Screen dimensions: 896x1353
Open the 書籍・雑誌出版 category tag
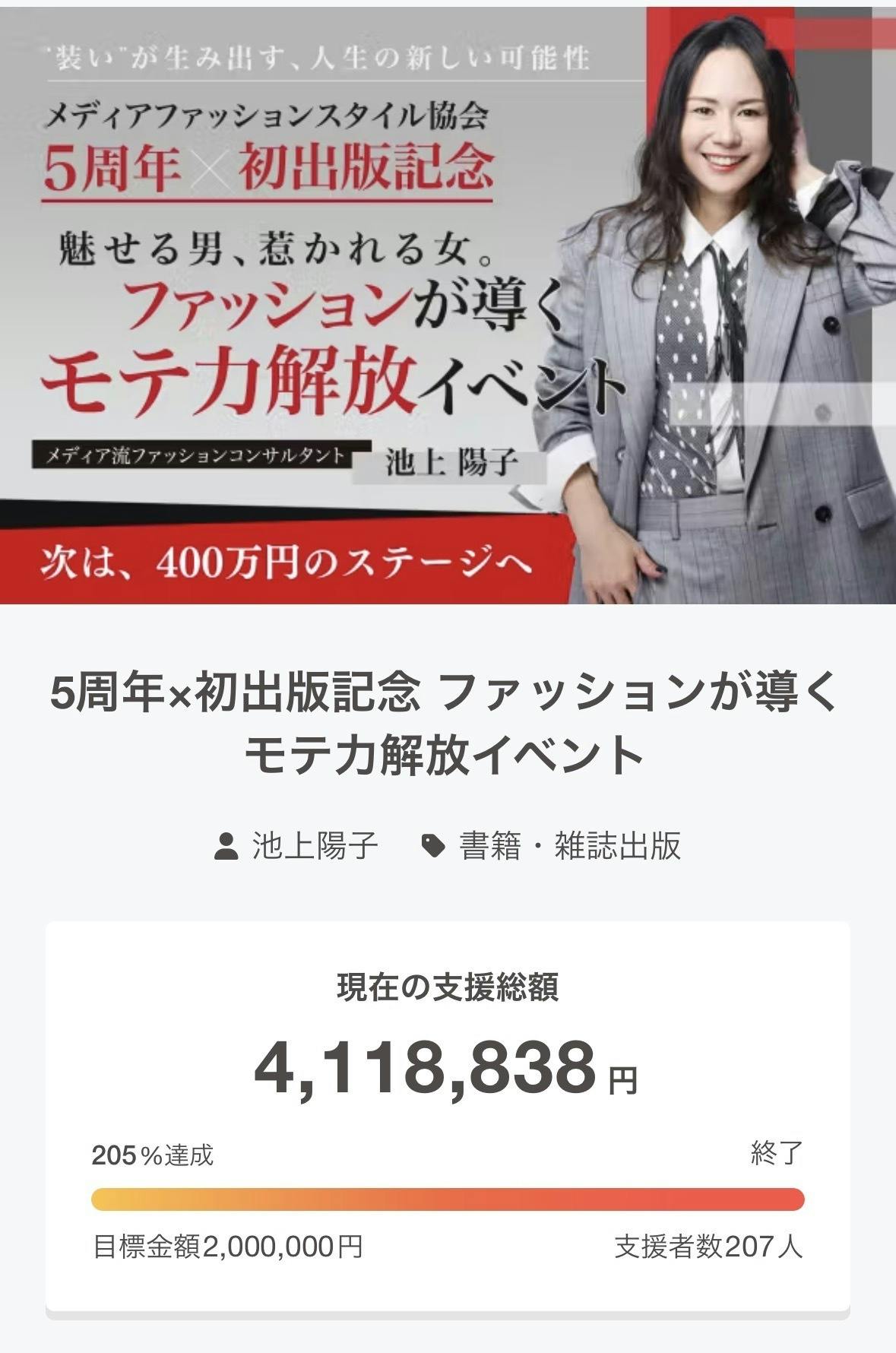click(568, 845)
